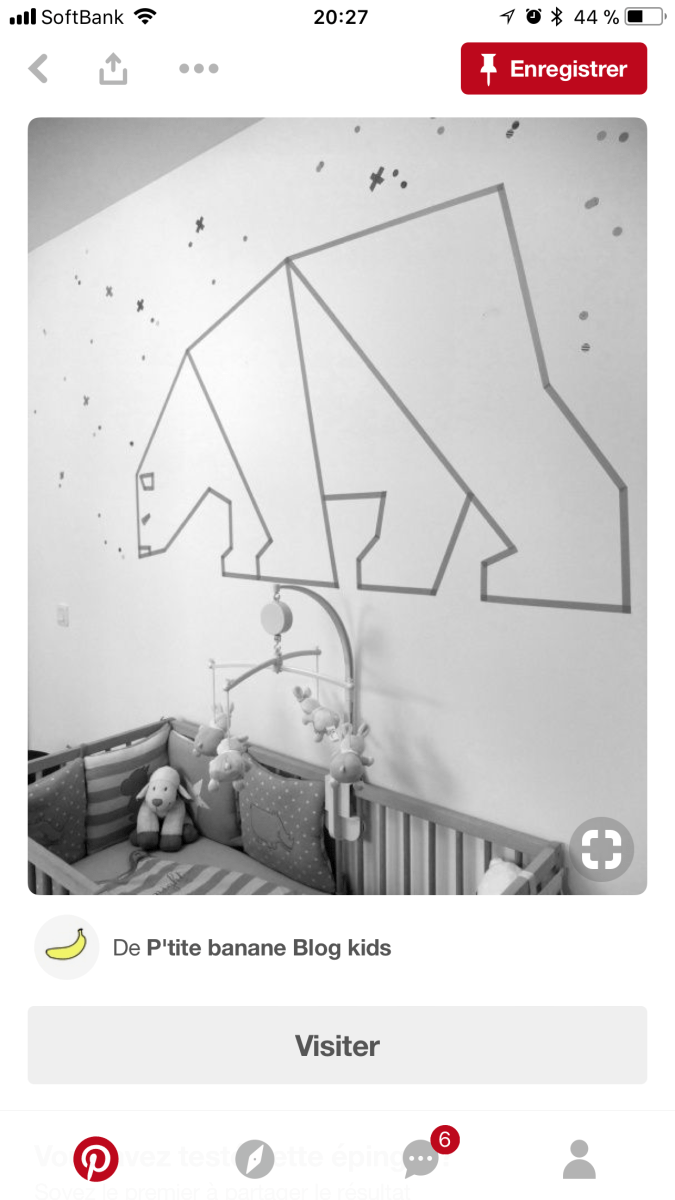
Task: Open the explore compass tab
Action: (255, 1160)
